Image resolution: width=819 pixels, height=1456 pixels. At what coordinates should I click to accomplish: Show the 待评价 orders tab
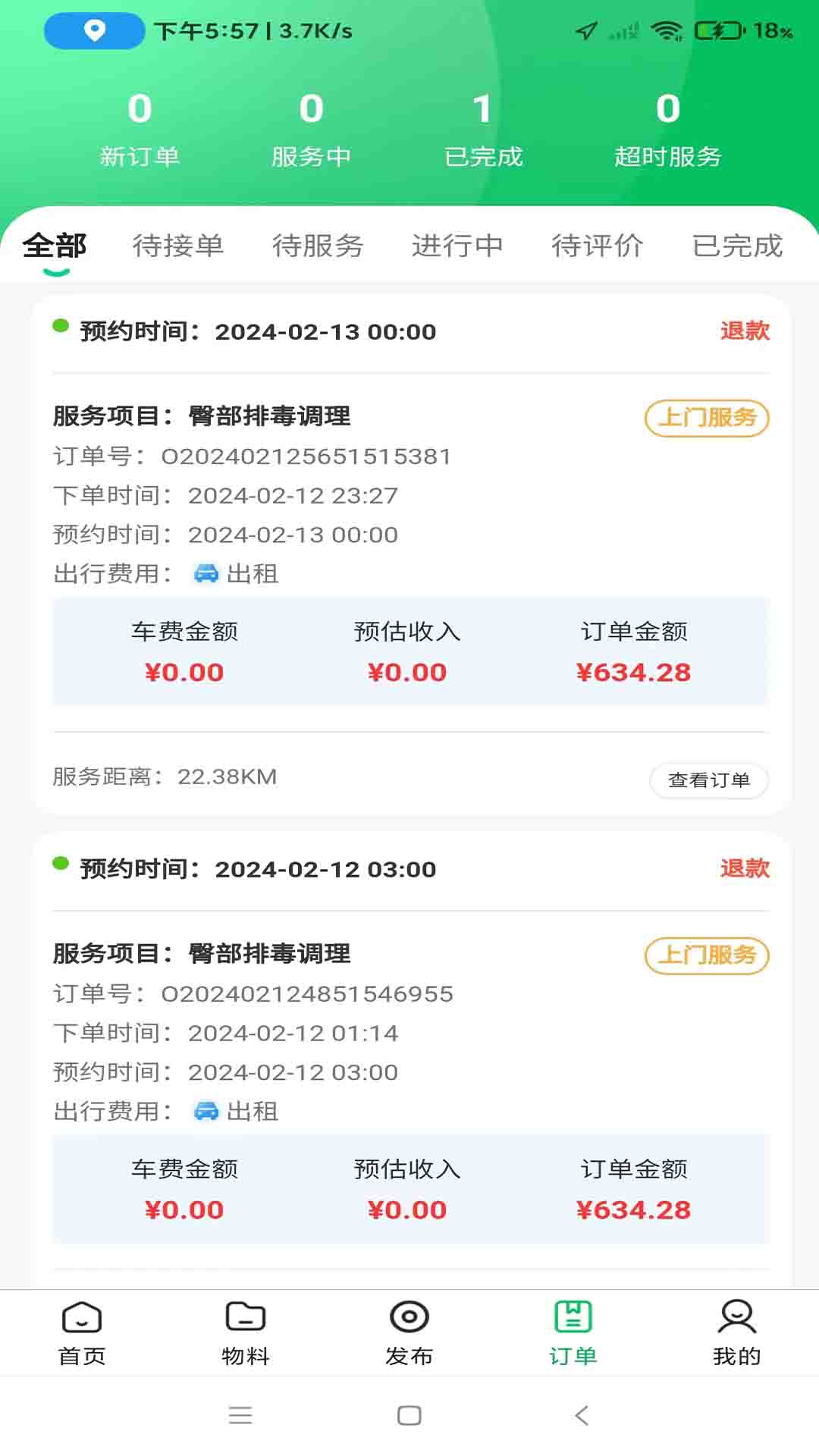tap(597, 246)
